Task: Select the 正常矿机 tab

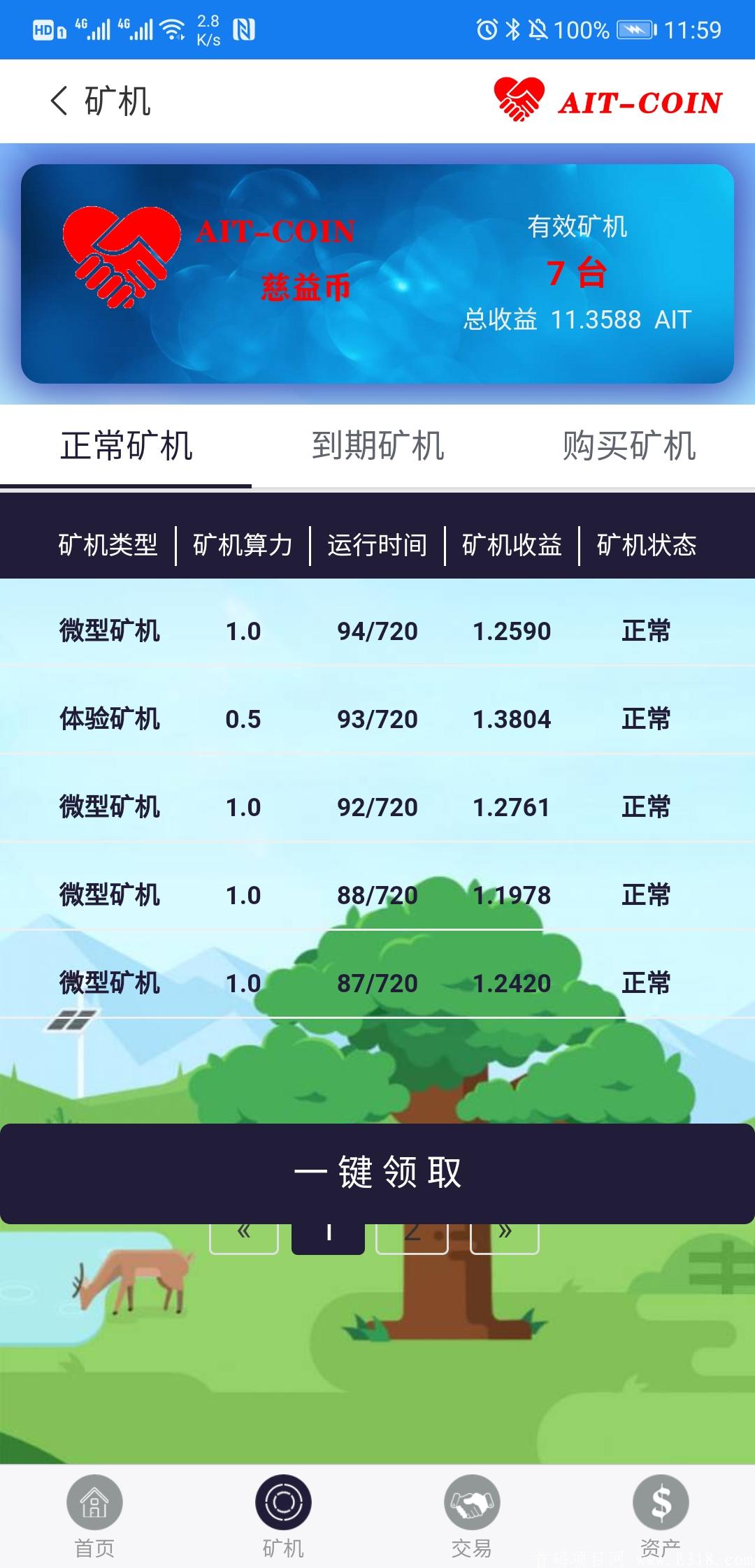Action: pyautogui.click(x=126, y=446)
